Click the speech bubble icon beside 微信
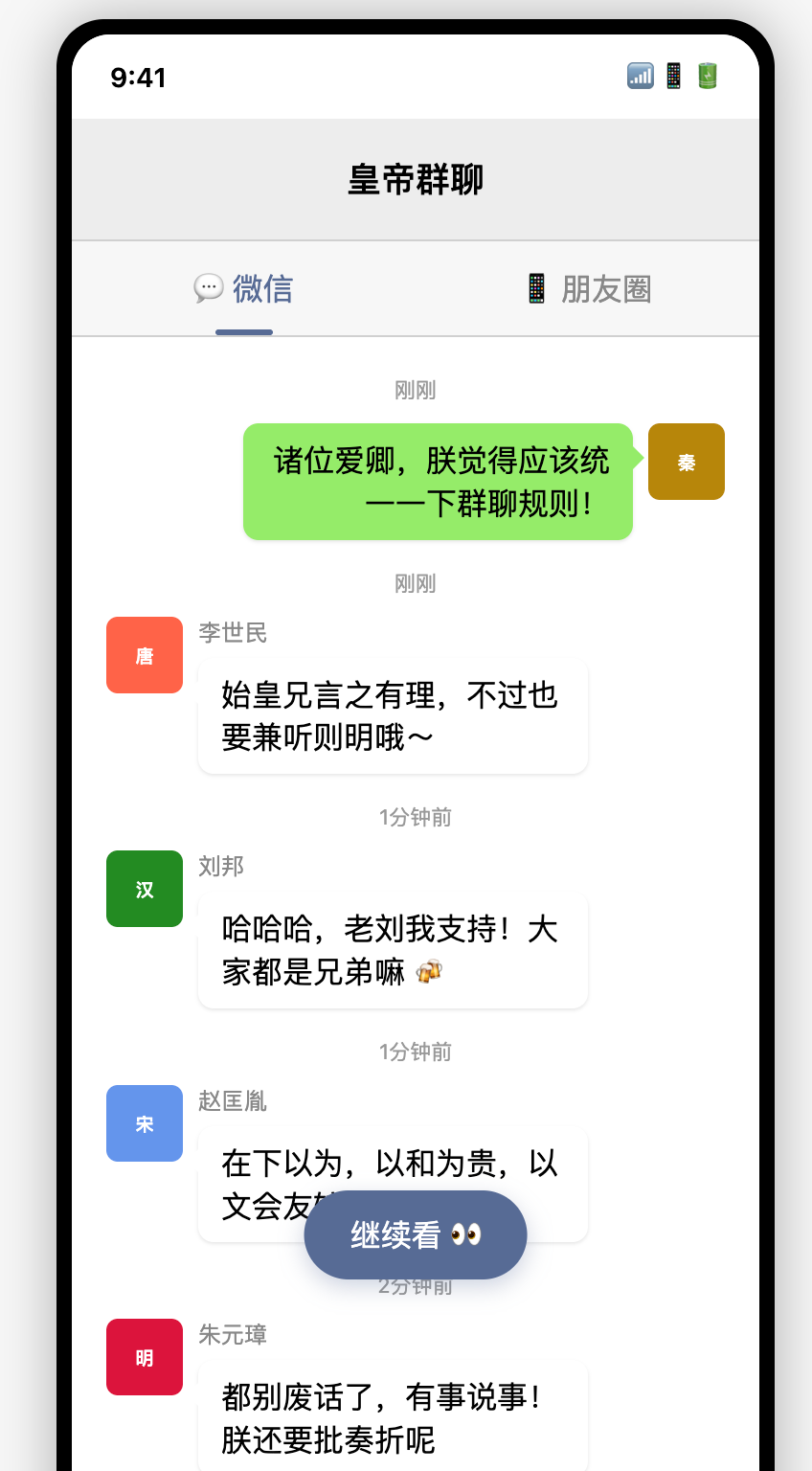This screenshot has height=1471, width=812. (207, 287)
